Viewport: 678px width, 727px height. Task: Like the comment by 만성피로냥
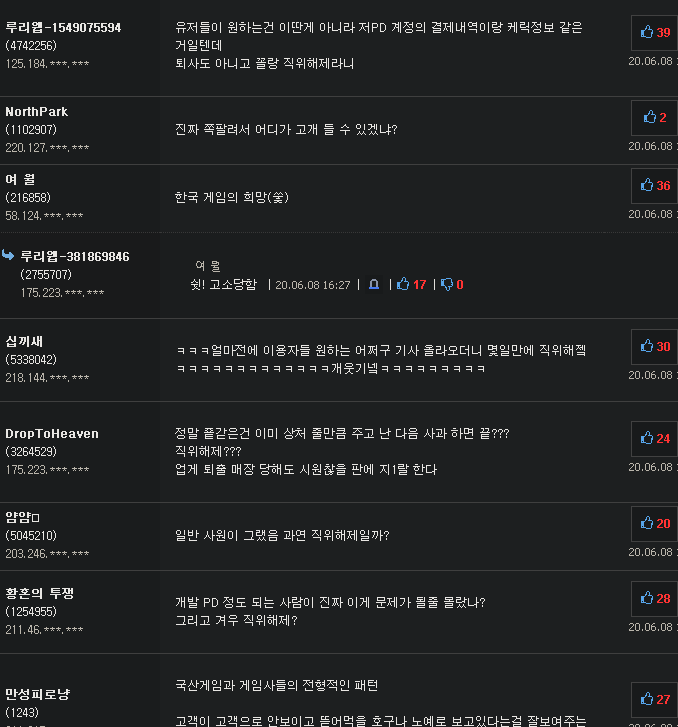click(654, 700)
